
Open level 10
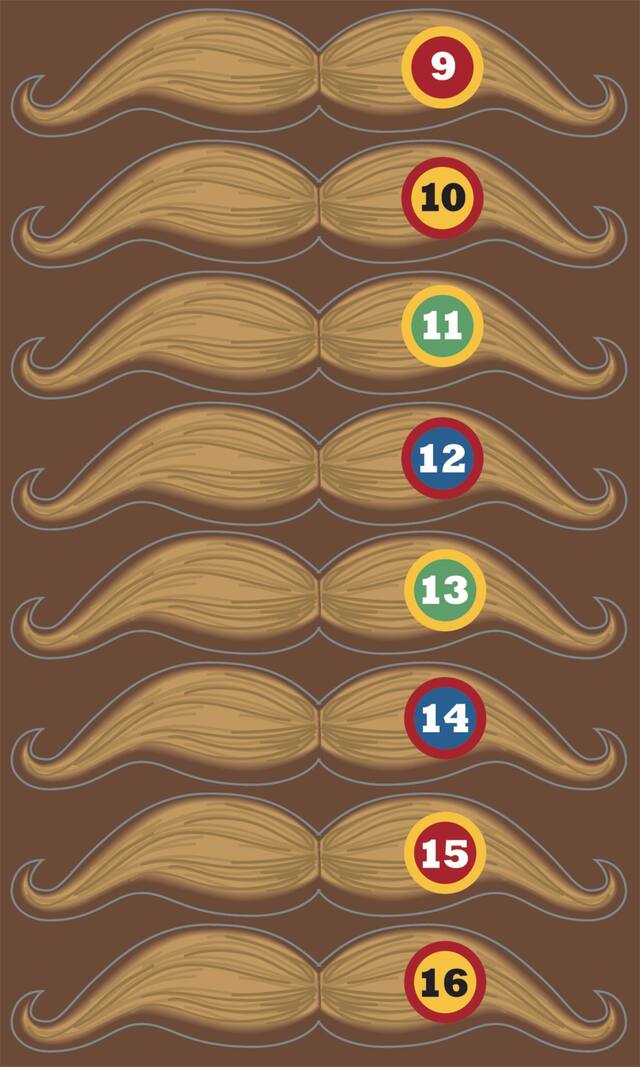tap(442, 198)
